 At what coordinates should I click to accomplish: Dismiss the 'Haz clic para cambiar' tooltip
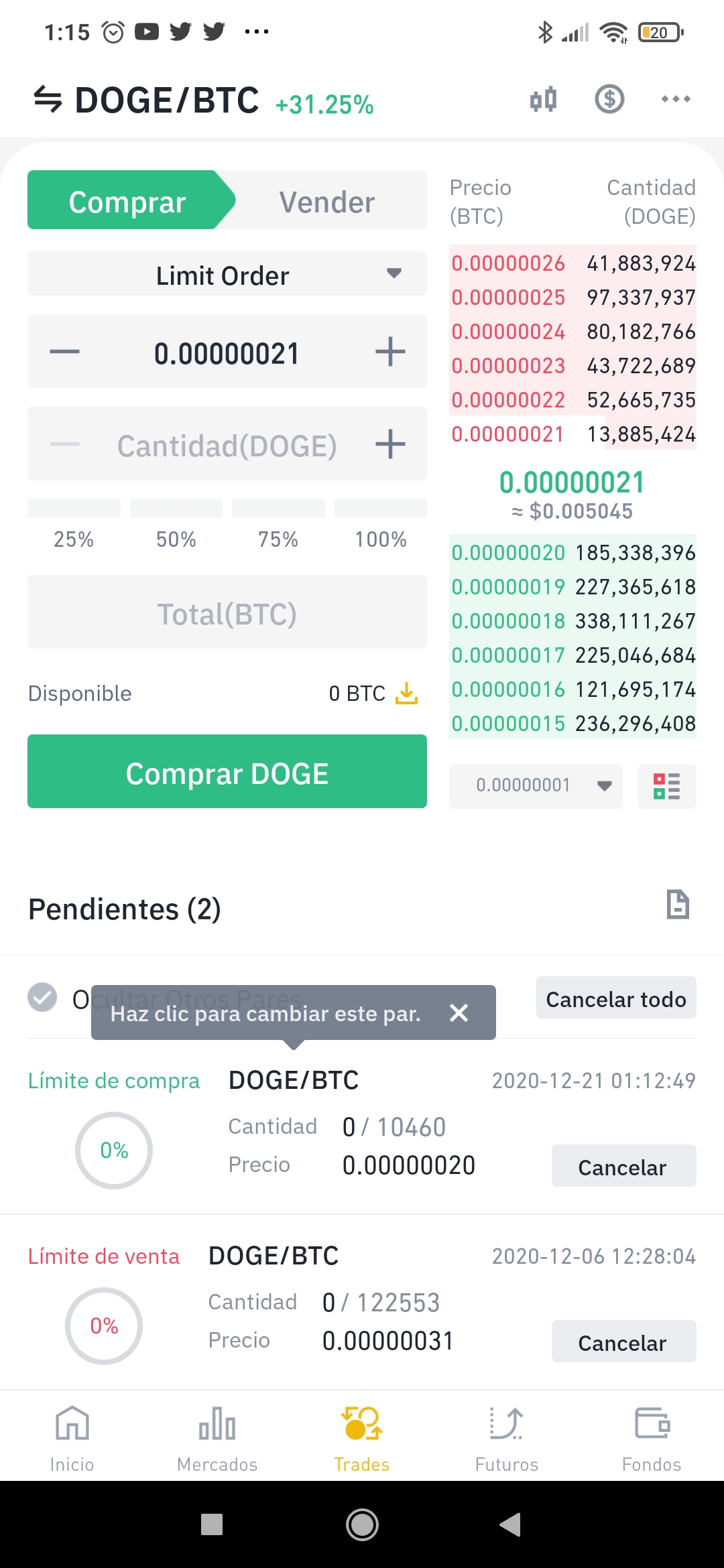[x=459, y=1012]
